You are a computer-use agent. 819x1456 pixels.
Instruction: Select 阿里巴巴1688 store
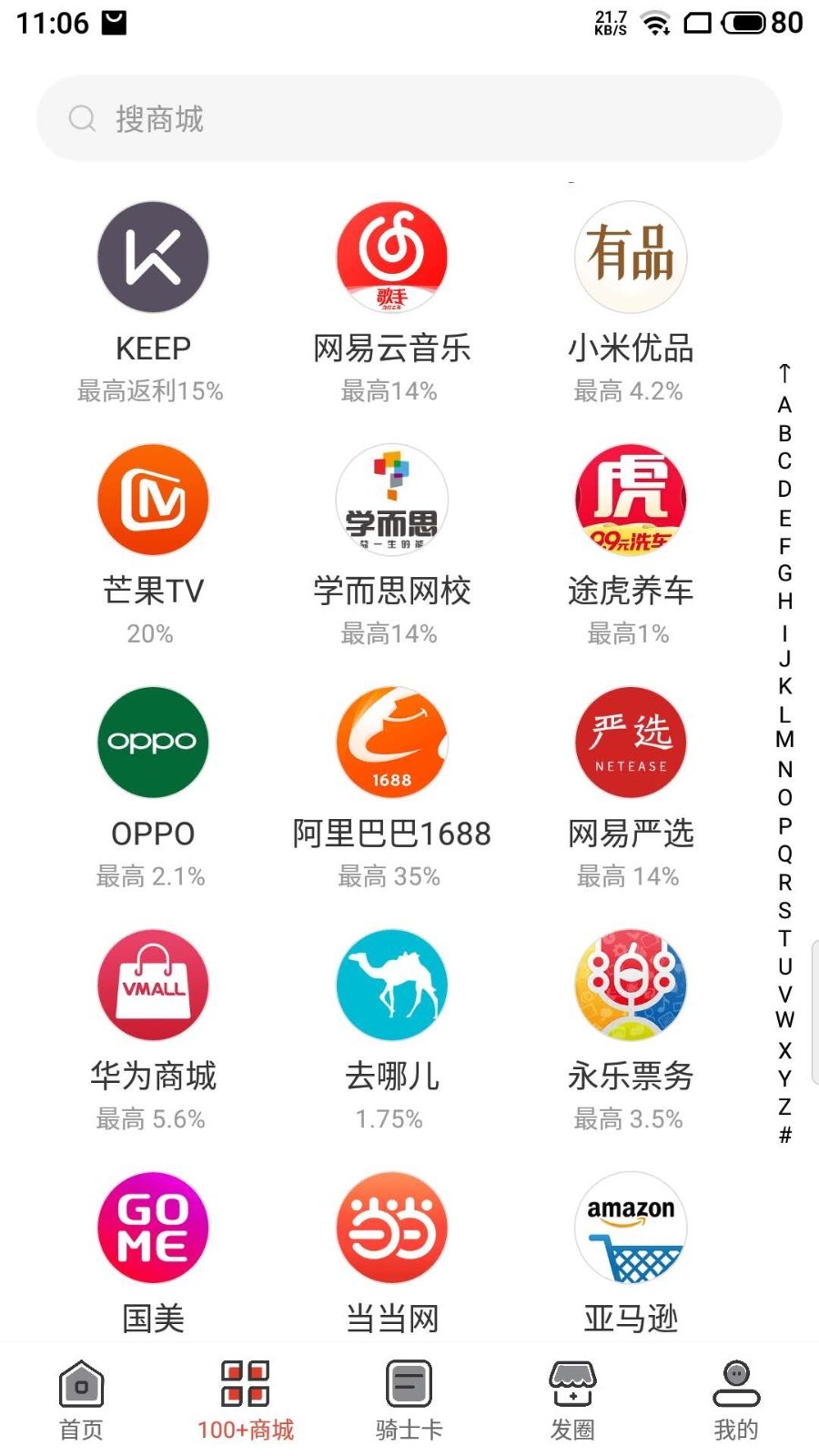click(391, 743)
